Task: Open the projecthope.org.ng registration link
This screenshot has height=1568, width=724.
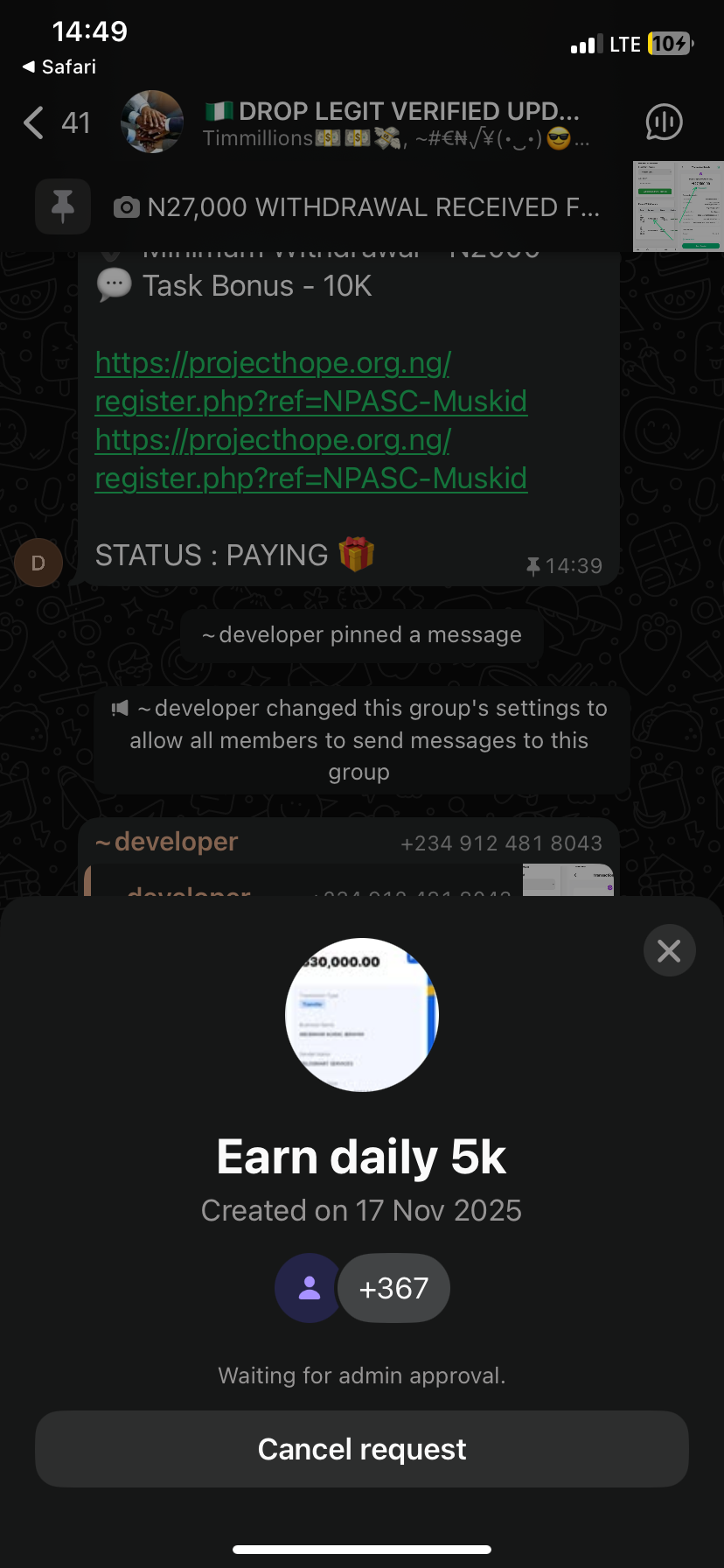Action: [310, 381]
